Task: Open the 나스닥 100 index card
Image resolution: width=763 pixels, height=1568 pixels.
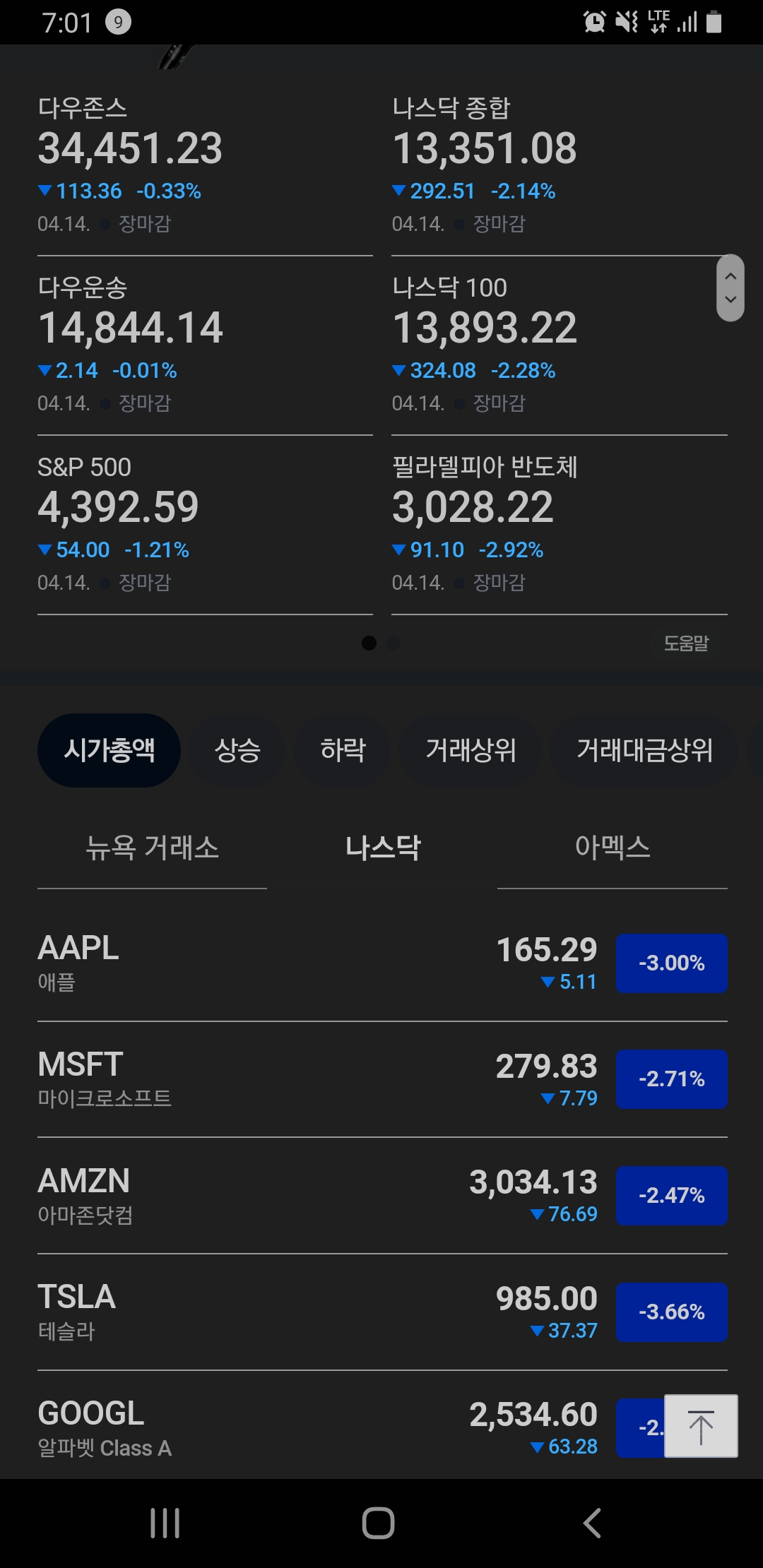Action: click(x=560, y=346)
